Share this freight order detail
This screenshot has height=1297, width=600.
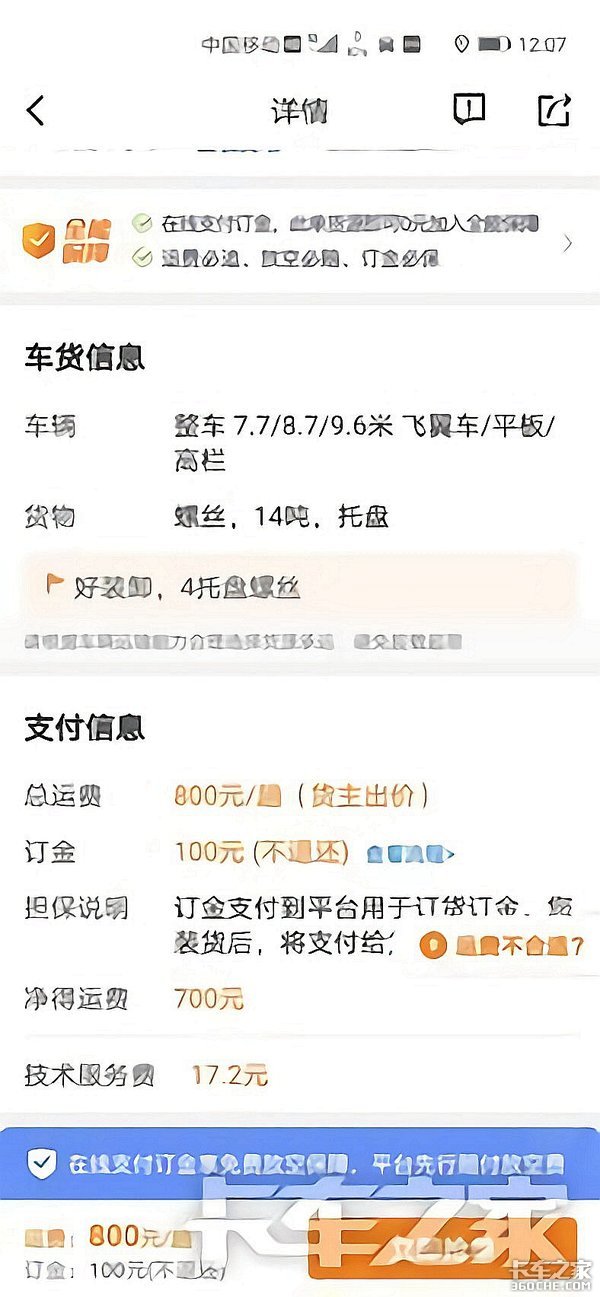pos(553,110)
